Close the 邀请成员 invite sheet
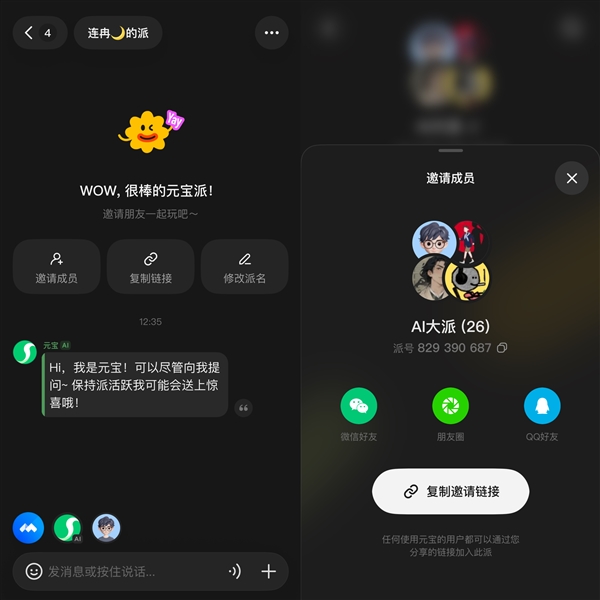The image size is (600, 600). click(571, 178)
